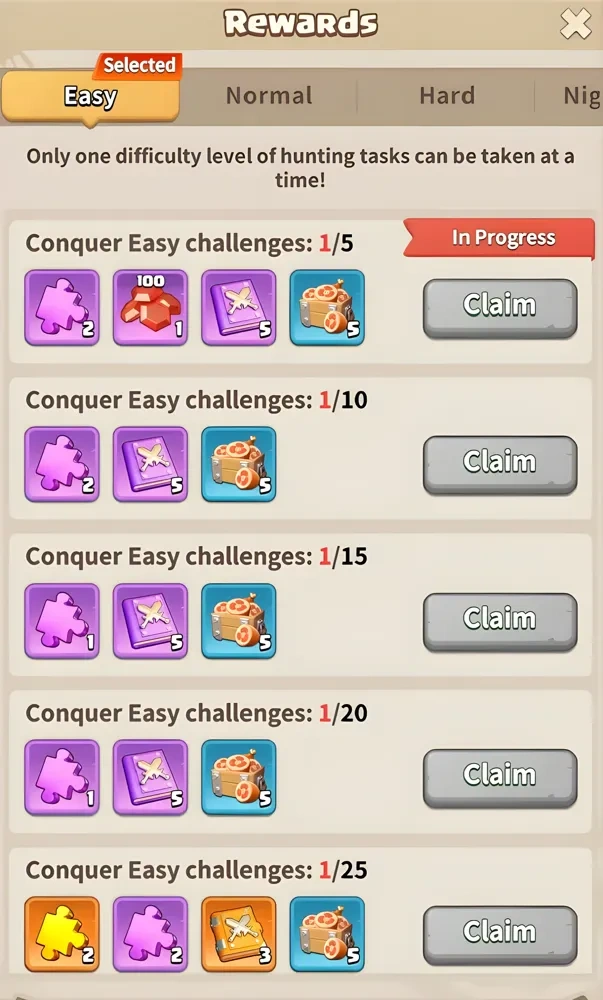Switch to the Hard difficulty tab
The height and width of the screenshot is (1000, 603).
coord(447,96)
